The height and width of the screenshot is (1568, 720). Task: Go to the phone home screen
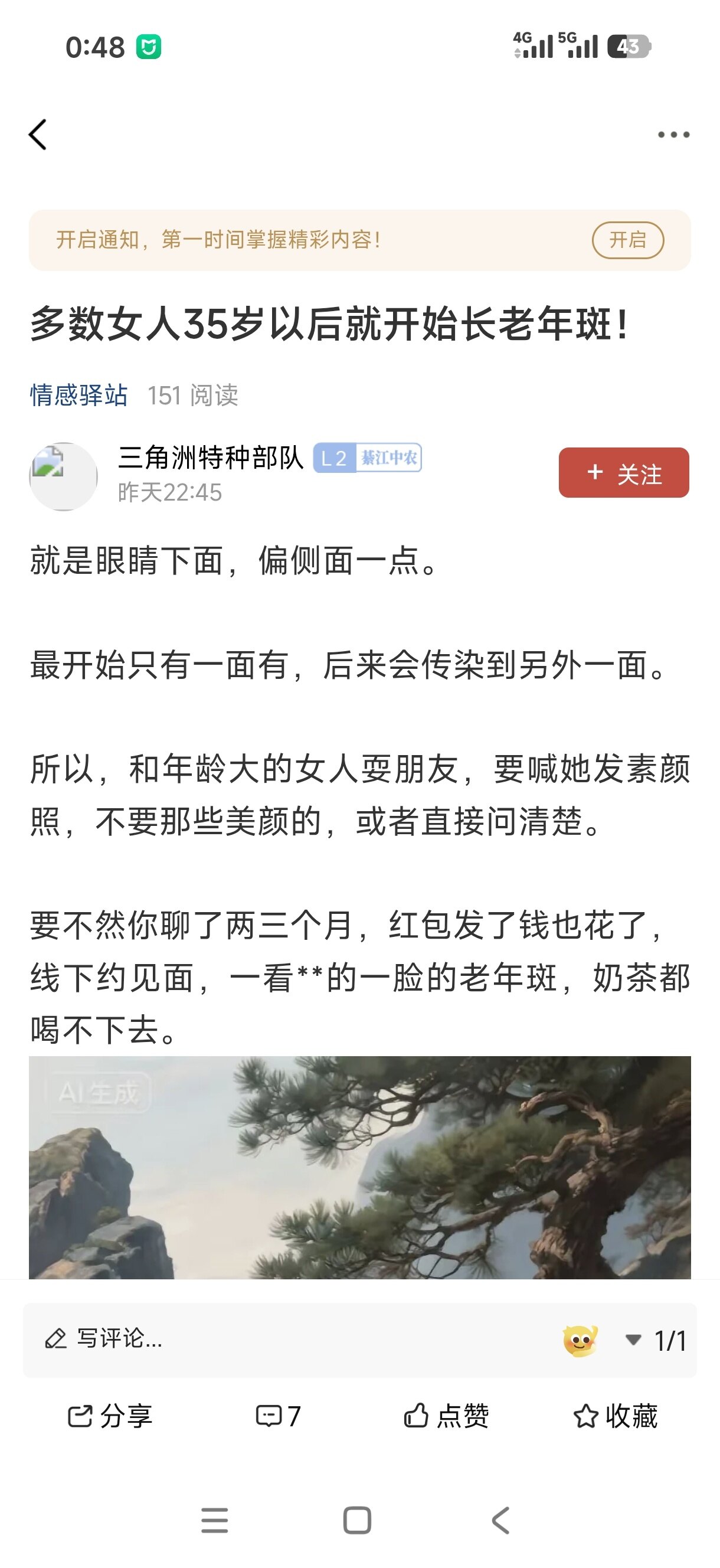click(x=357, y=1520)
